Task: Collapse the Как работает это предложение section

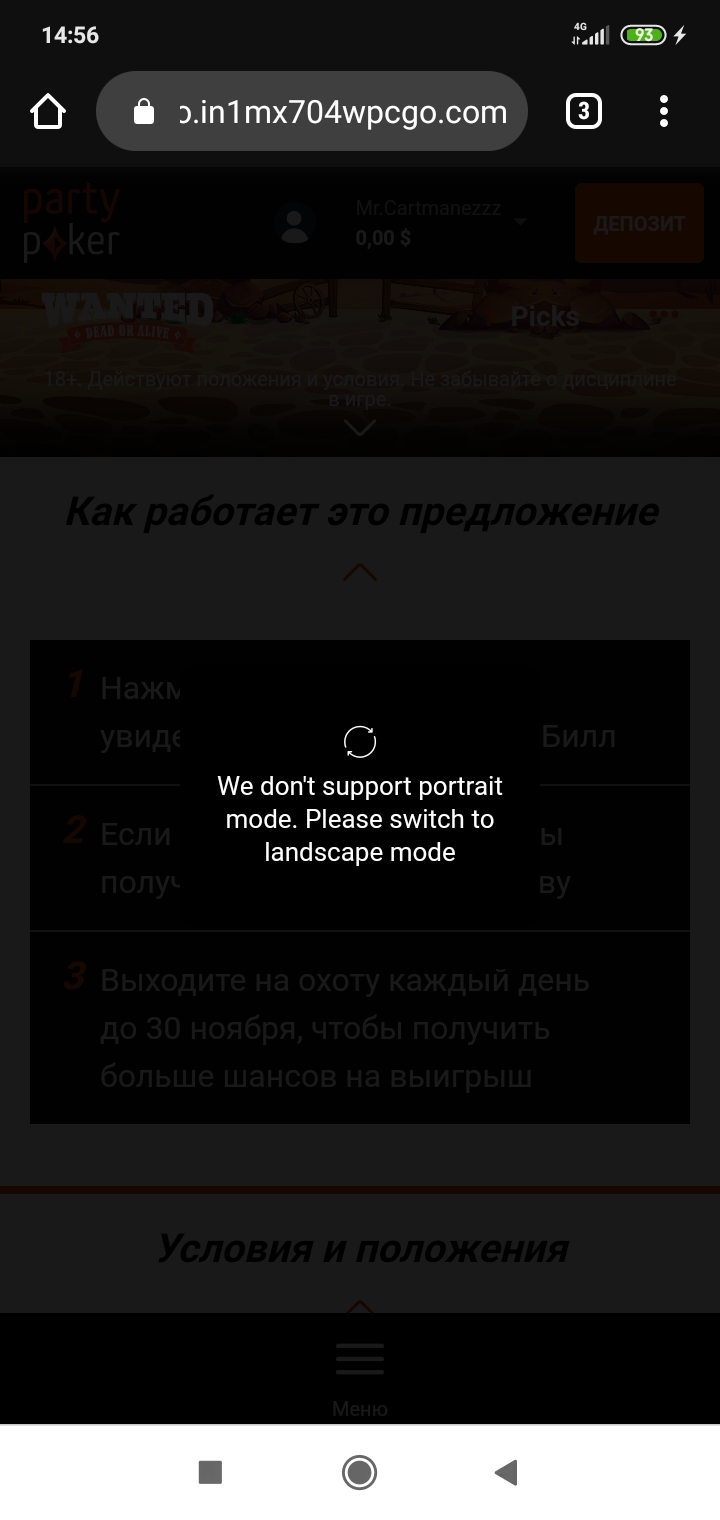Action: click(x=360, y=572)
